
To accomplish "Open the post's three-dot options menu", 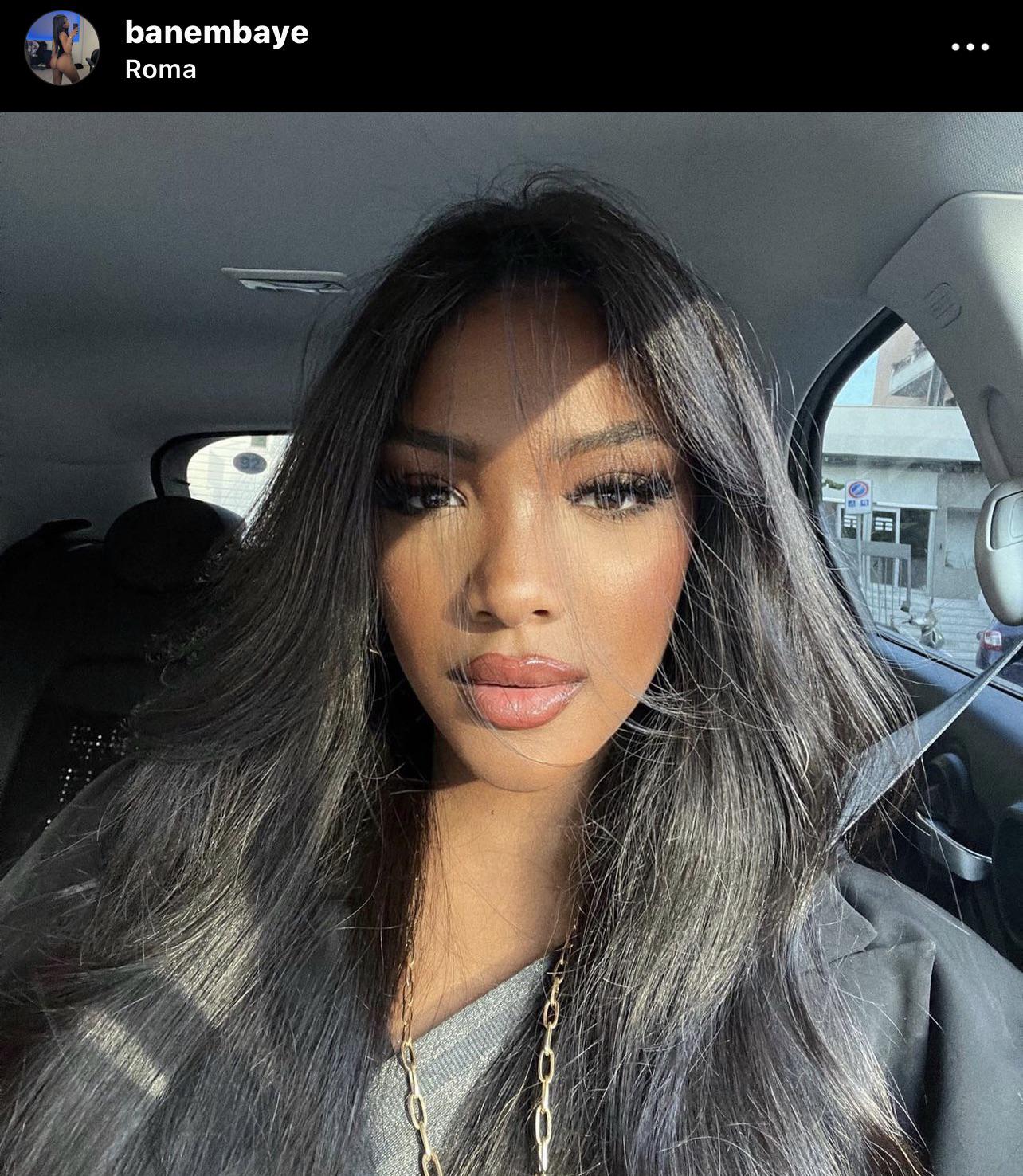I will click(x=970, y=47).
